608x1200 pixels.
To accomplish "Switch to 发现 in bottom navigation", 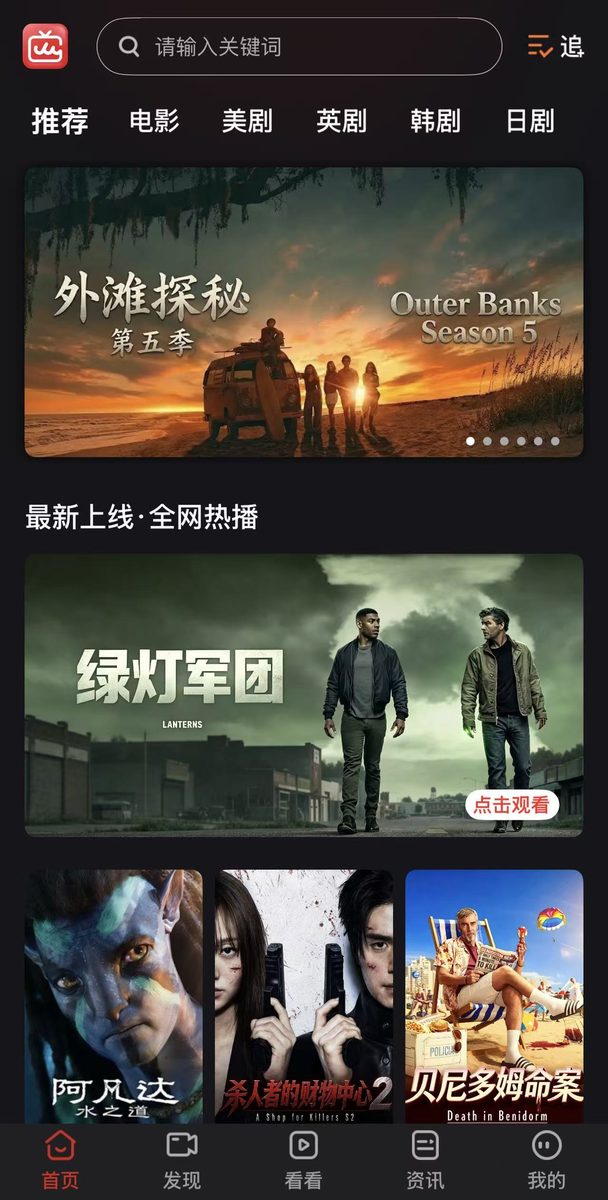I will (x=182, y=1160).
